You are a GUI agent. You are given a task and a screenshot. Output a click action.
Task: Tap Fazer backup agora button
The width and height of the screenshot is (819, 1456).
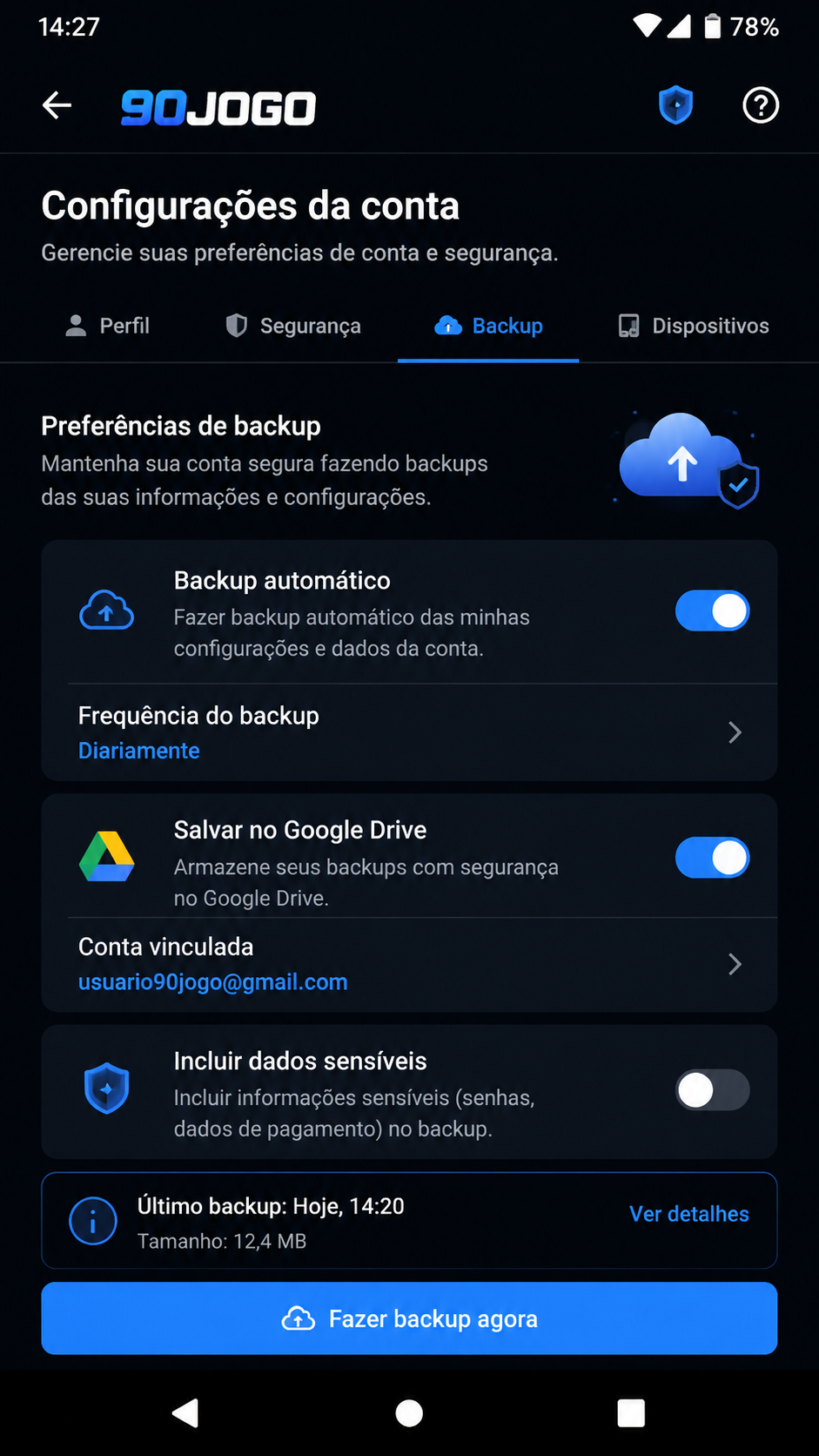(x=409, y=1318)
